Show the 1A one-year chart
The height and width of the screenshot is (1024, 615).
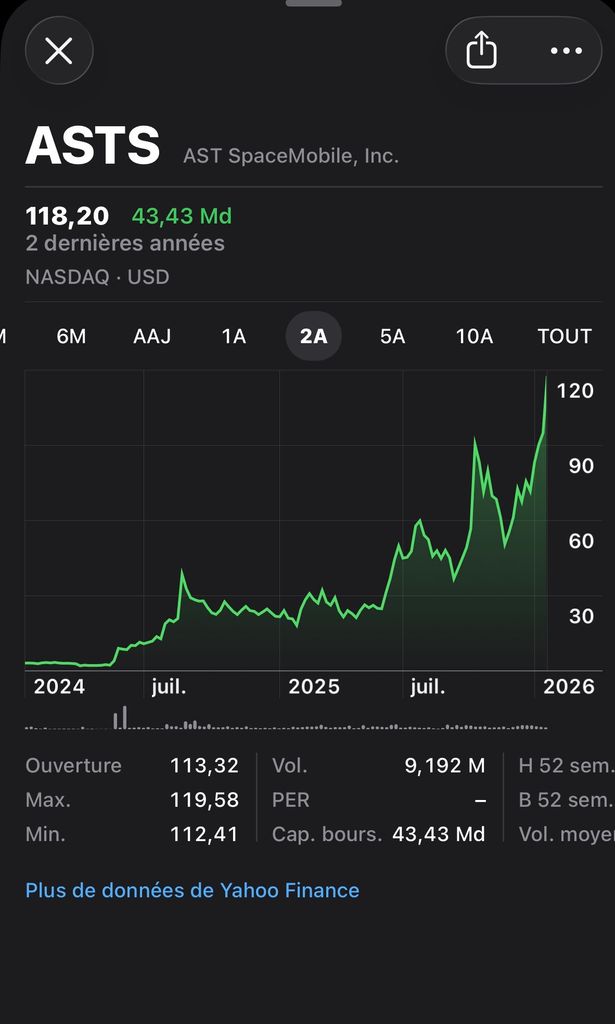point(234,336)
